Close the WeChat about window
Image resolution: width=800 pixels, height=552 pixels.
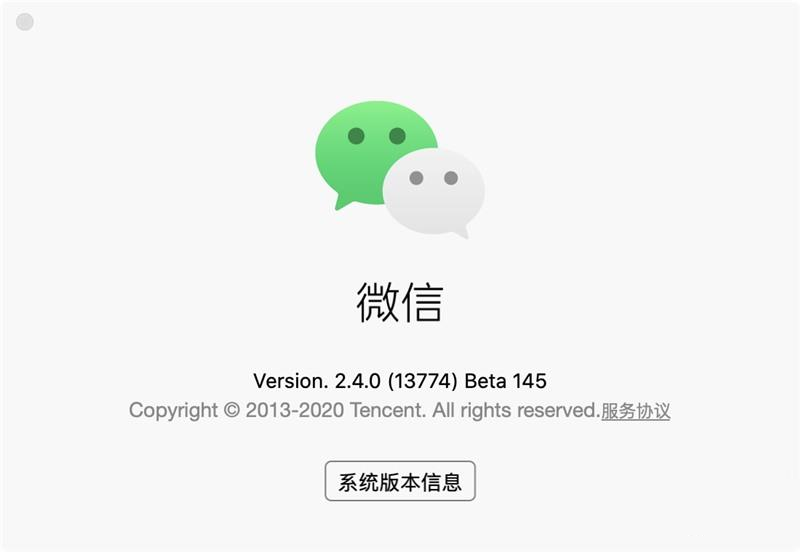tap(25, 22)
